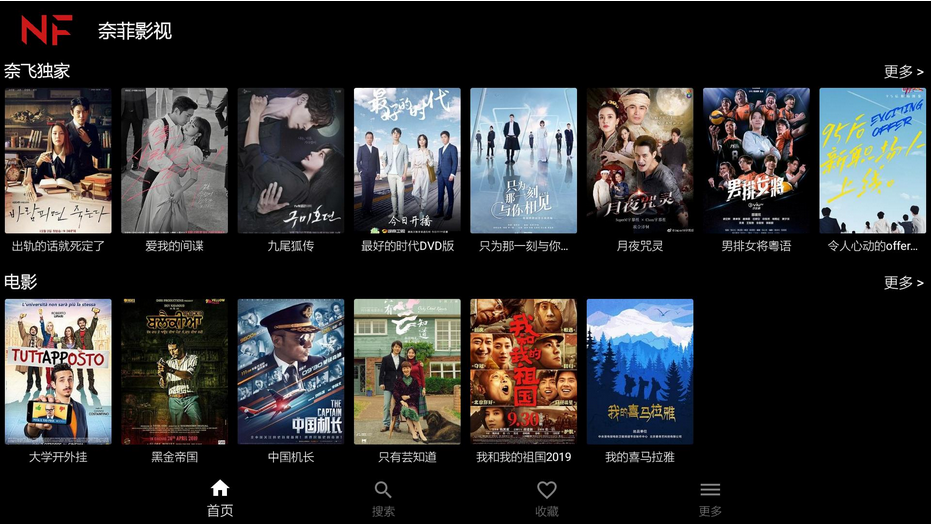Open the 只为那一刻与你相见 tile
Screen dimensions: 932x524
523,161
